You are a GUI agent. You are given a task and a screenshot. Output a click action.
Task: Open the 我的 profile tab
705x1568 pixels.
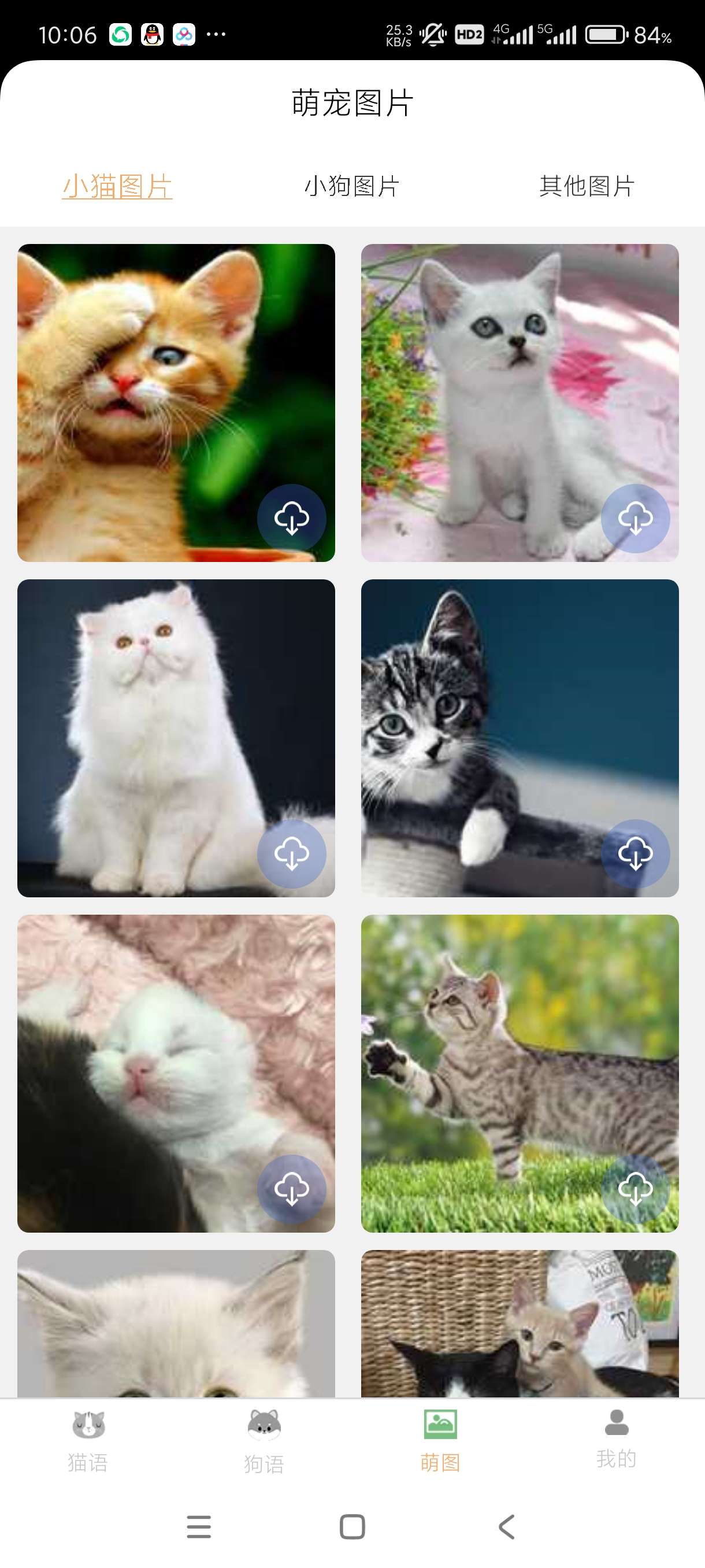pyautogui.click(x=616, y=1440)
